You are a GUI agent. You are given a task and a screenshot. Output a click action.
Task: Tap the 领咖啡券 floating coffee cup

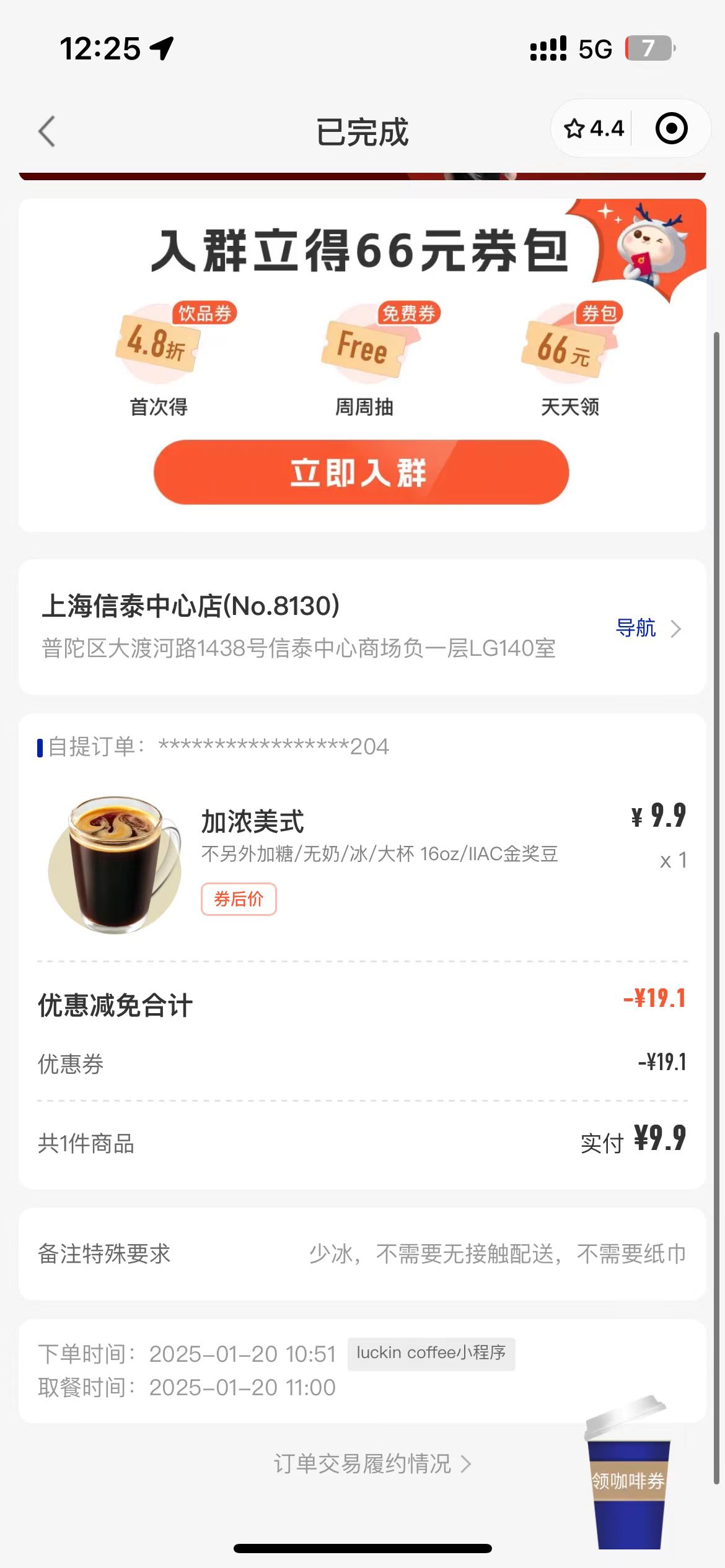click(x=628, y=1473)
